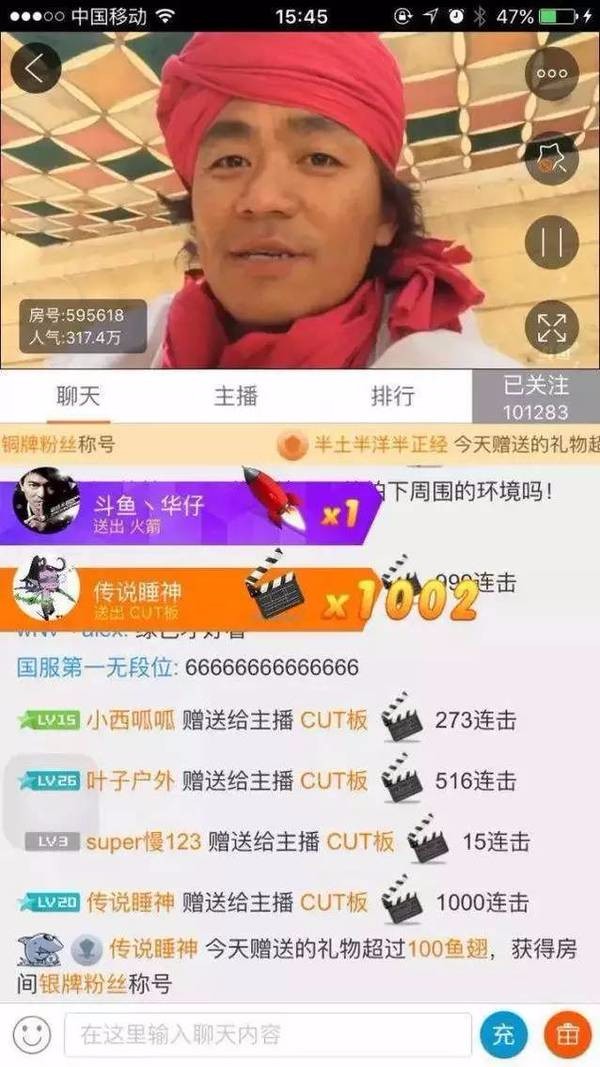Open the emoji picker

pyautogui.click(x=32, y=1034)
